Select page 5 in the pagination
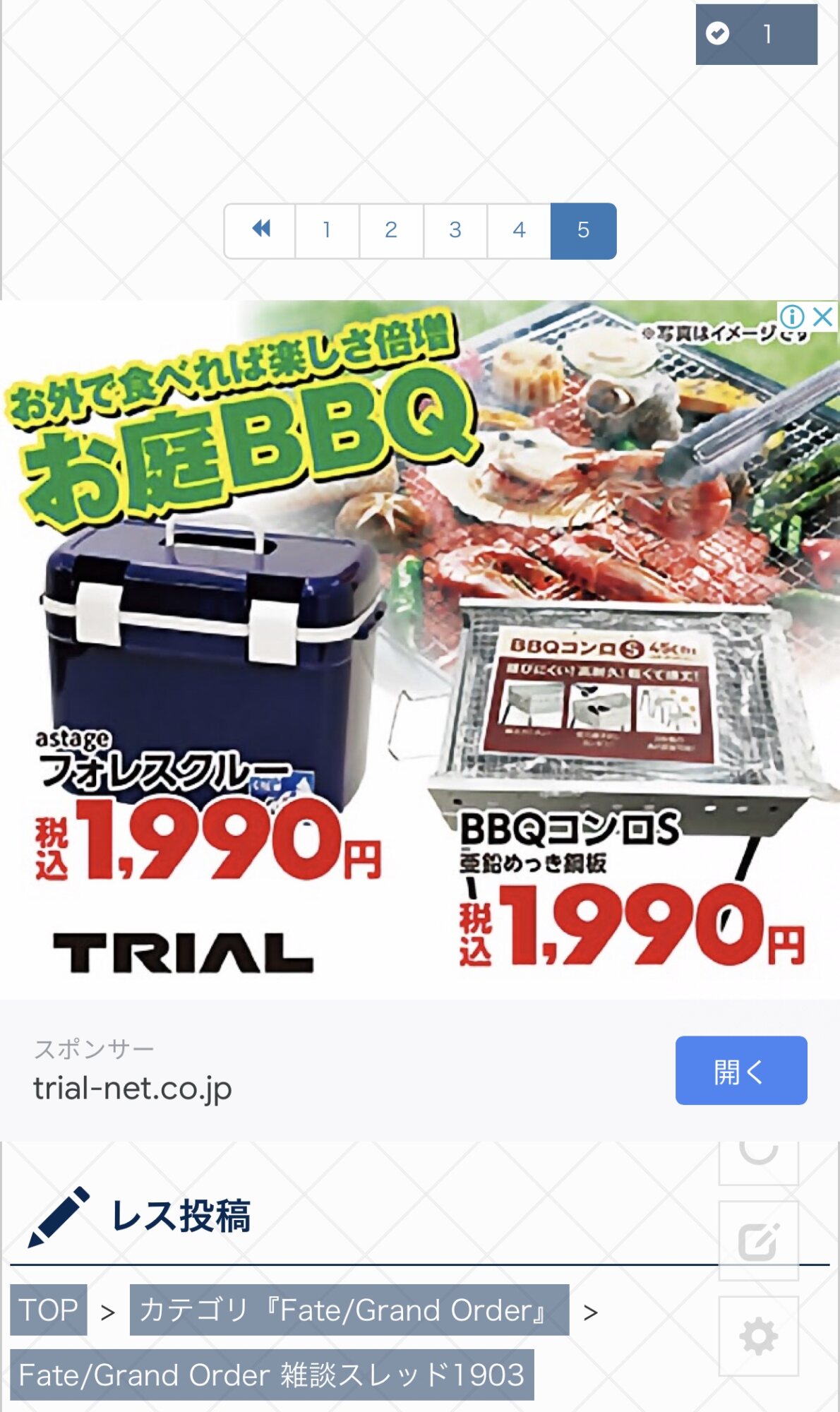Viewport: 840px width, 1412px height. click(583, 230)
